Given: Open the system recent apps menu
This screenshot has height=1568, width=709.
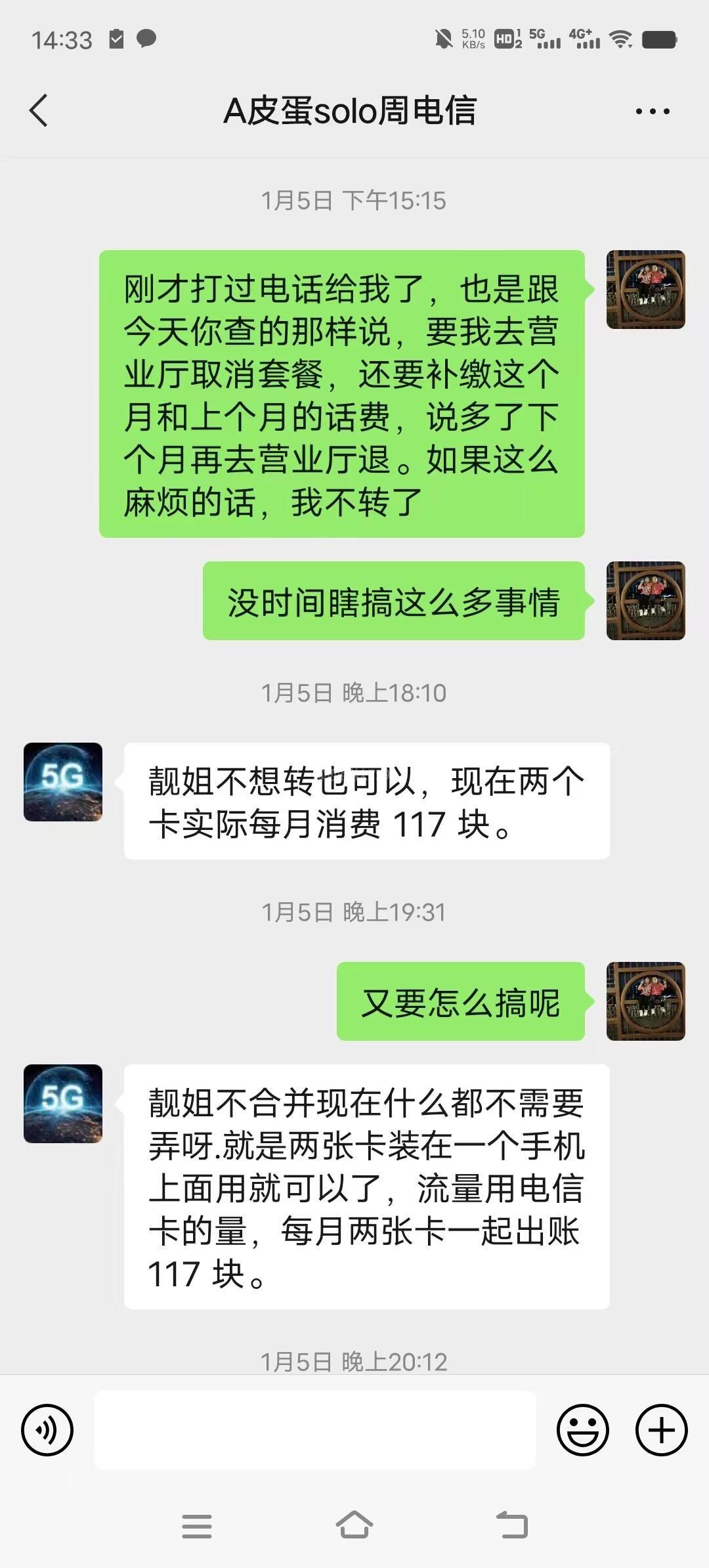Looking at the screenshot, I should (x=196, y=1526).
